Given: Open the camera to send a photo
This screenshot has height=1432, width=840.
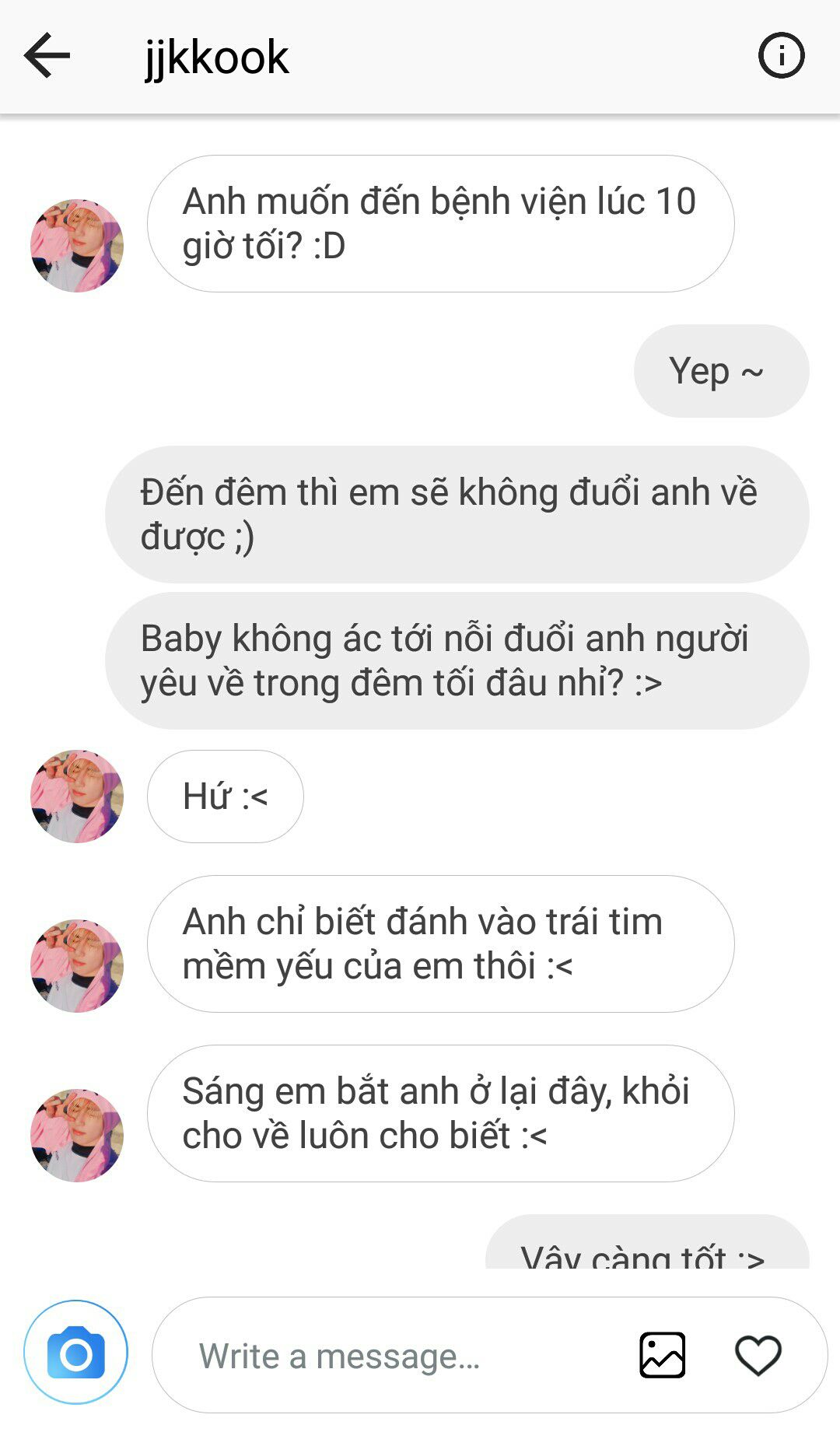Looking at the screenshot, I should click(75, 1355).
